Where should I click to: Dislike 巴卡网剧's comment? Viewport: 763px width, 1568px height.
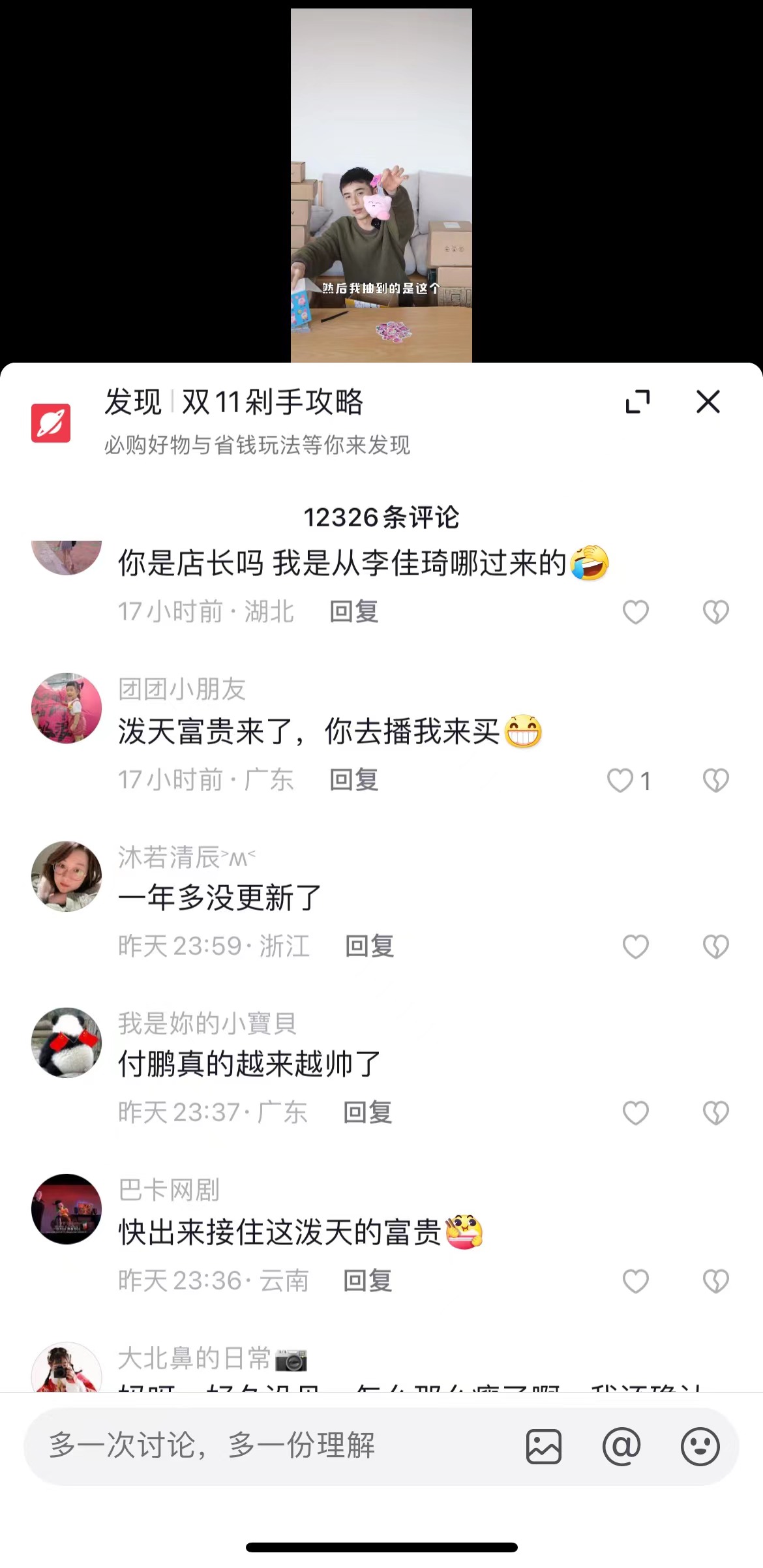715,1281
